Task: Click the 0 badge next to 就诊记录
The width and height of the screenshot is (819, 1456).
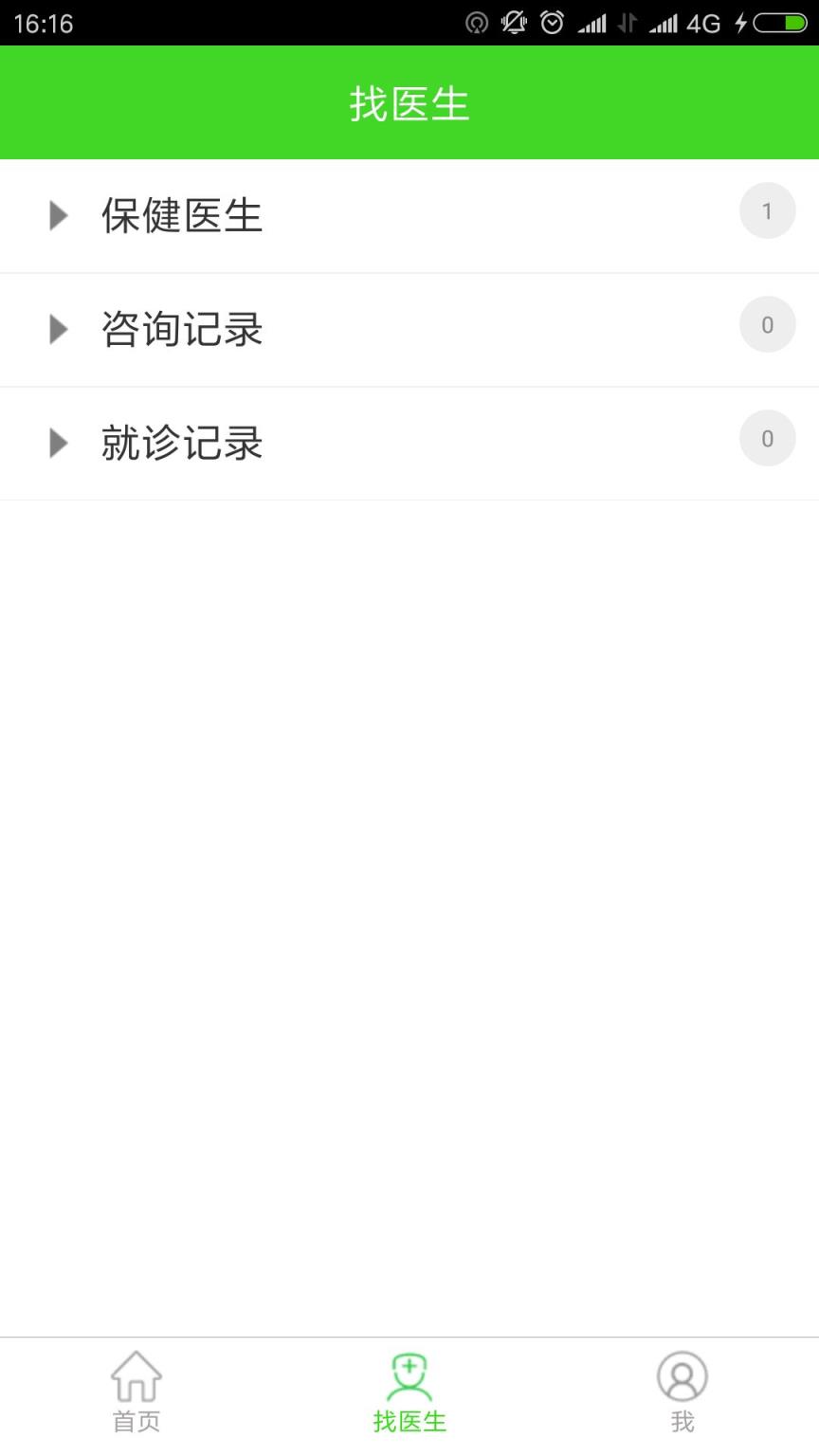Action: 767,438
